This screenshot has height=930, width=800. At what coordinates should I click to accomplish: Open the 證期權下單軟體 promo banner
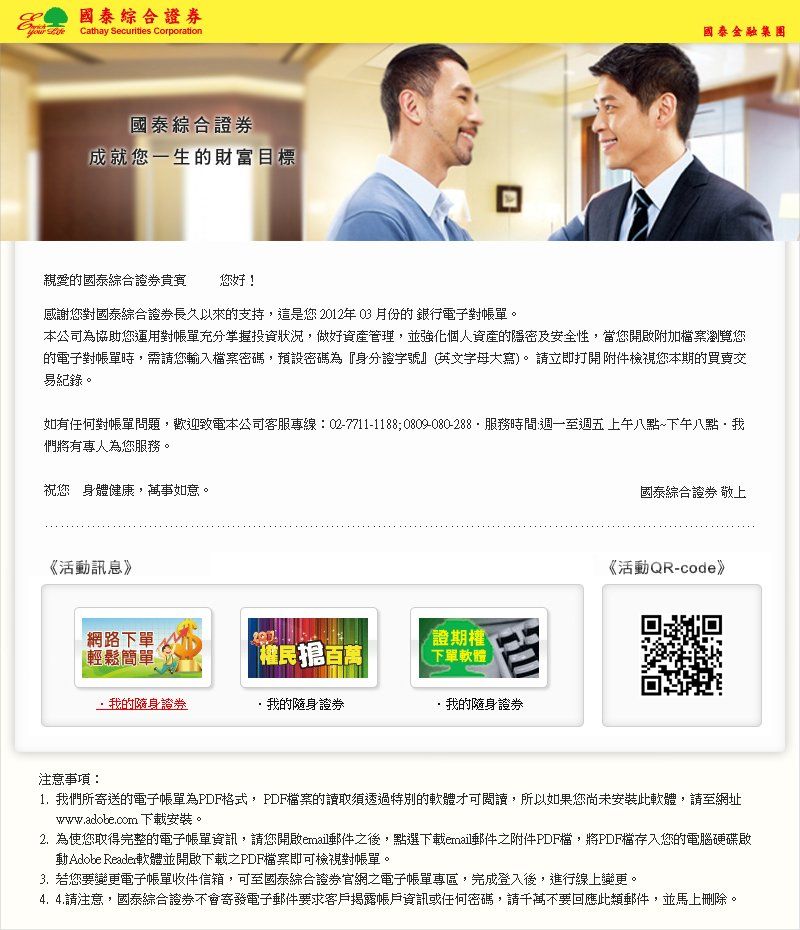click(x=478, y=647)
